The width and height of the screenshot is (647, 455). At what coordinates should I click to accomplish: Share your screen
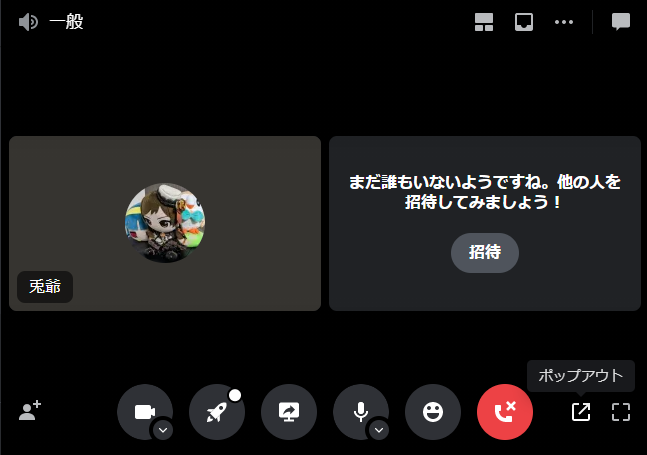(289, 411)
